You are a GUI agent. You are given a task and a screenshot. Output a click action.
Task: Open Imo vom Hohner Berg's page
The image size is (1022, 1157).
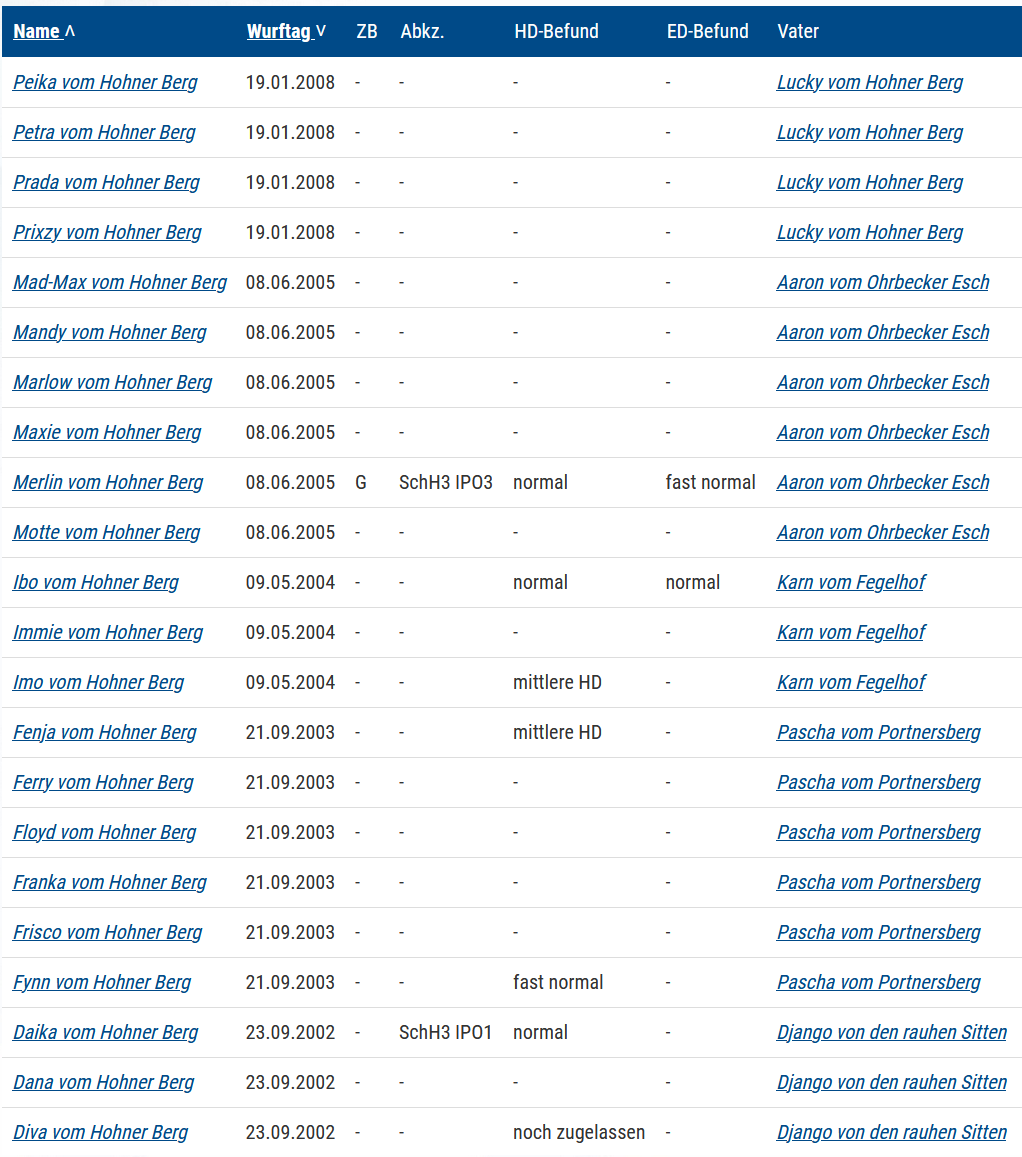(98, 682)
